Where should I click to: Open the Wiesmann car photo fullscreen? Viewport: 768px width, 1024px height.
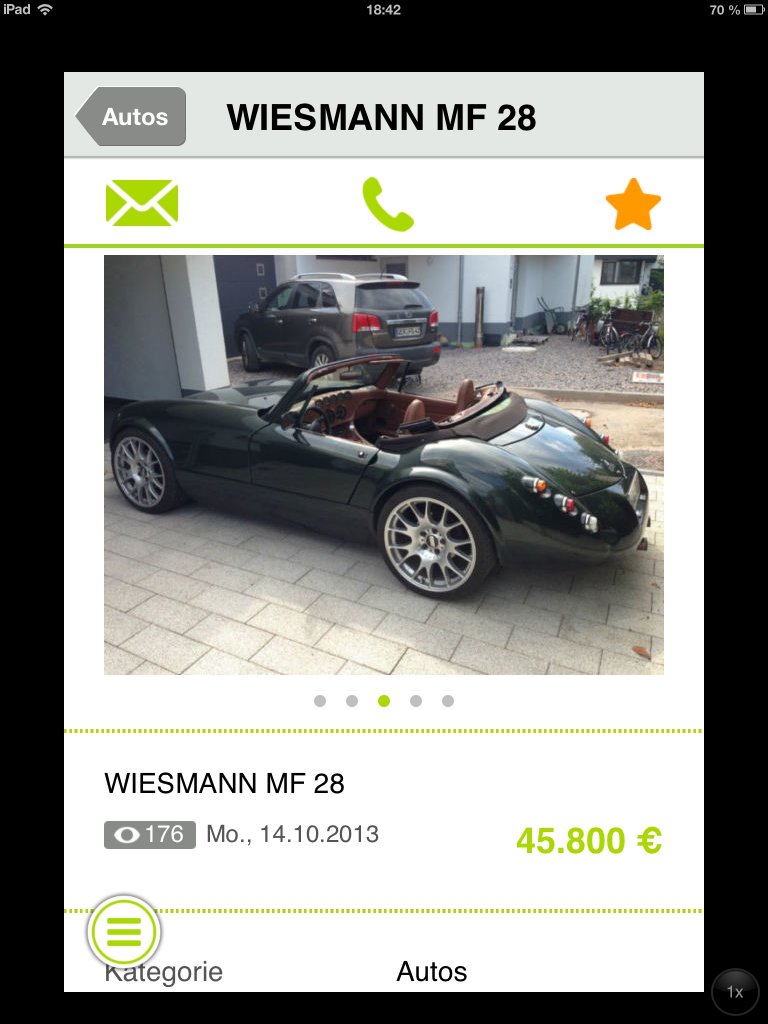coord(384,465)
